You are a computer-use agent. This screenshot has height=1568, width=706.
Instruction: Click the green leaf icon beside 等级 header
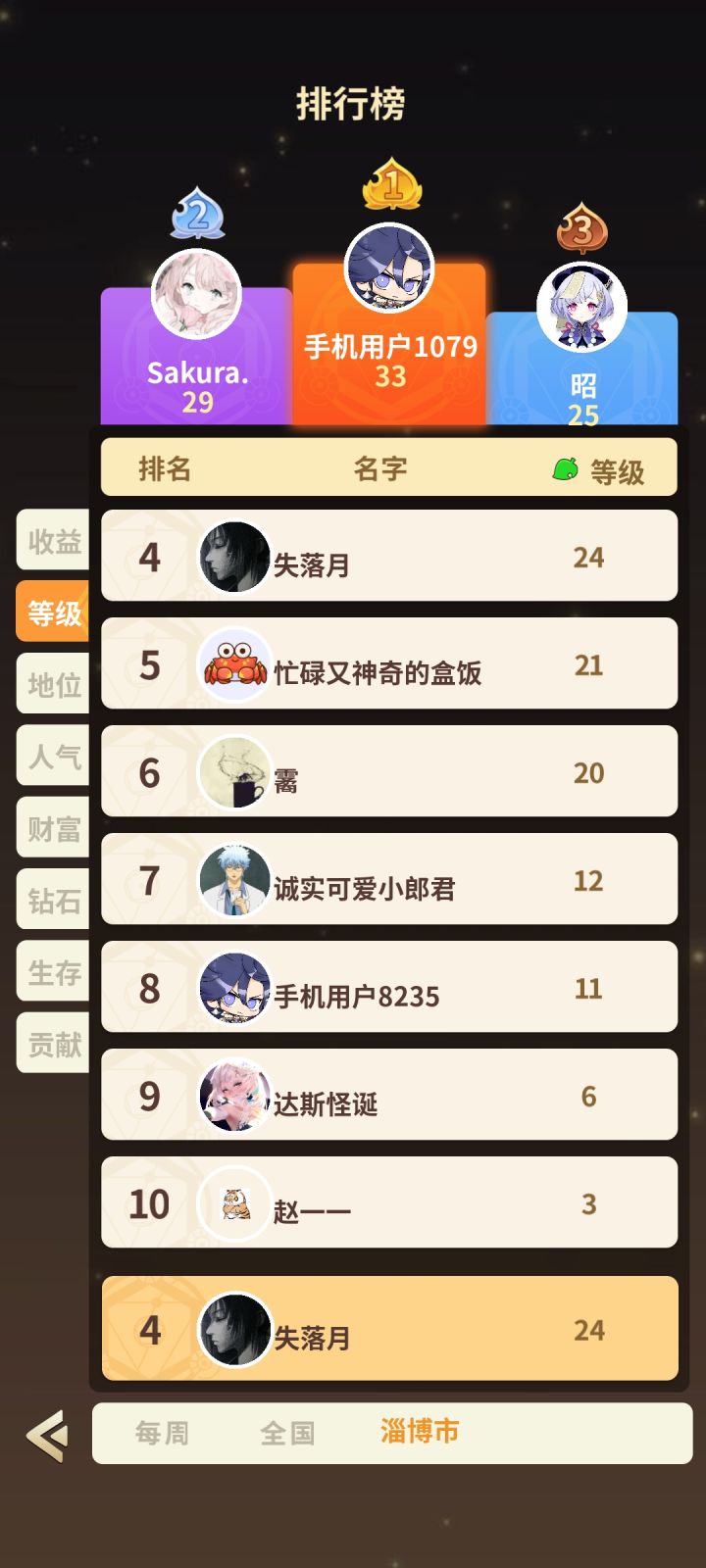tap(567, 468)
